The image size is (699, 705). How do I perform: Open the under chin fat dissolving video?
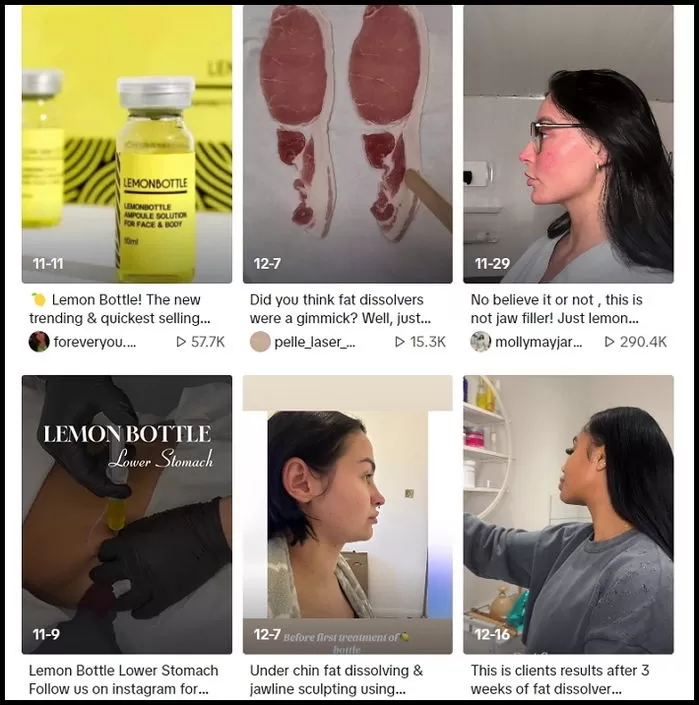pyautogui.click(x=347, y=514)
